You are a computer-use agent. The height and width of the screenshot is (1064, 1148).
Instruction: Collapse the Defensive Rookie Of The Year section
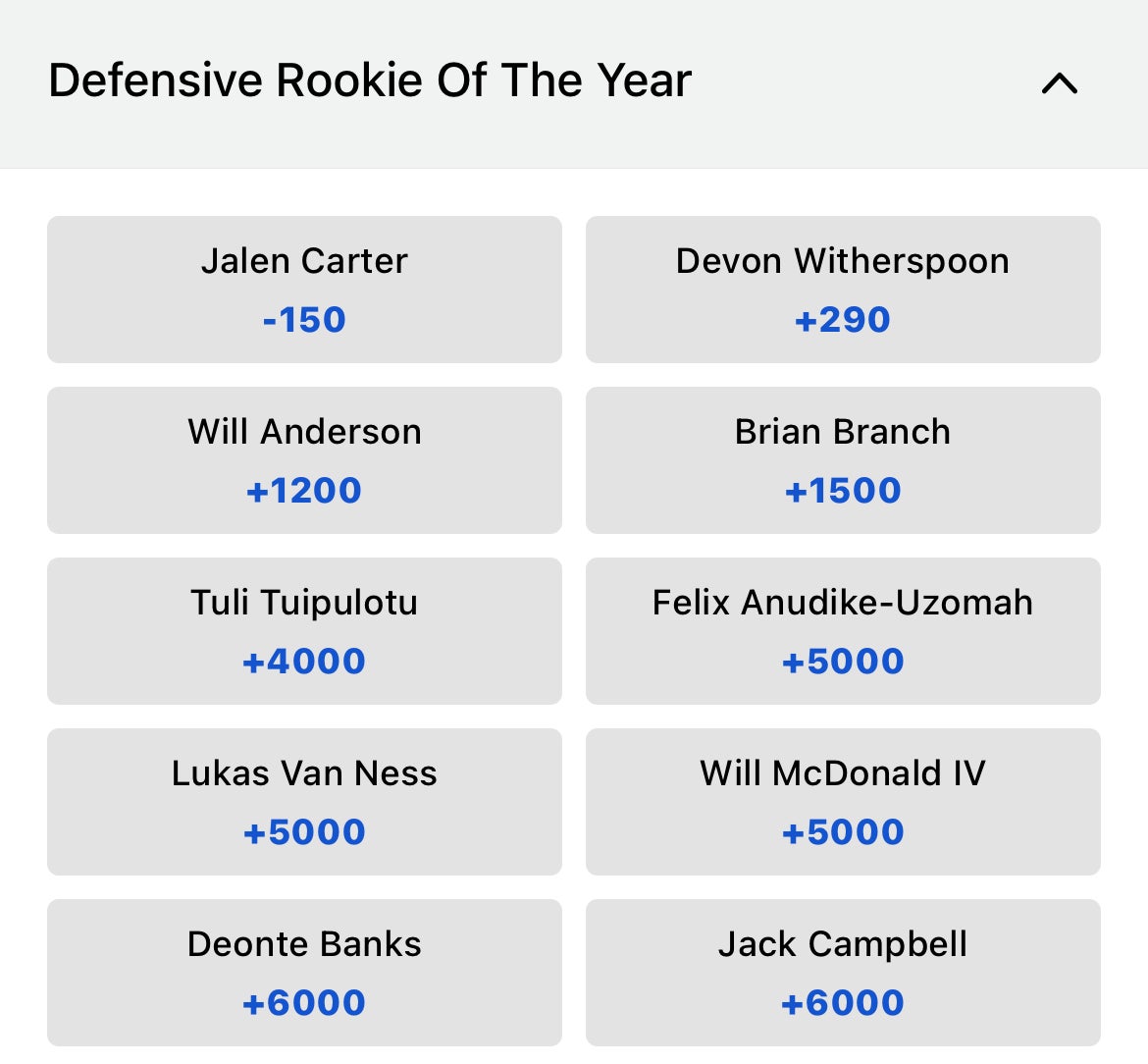click(1059, 83)
